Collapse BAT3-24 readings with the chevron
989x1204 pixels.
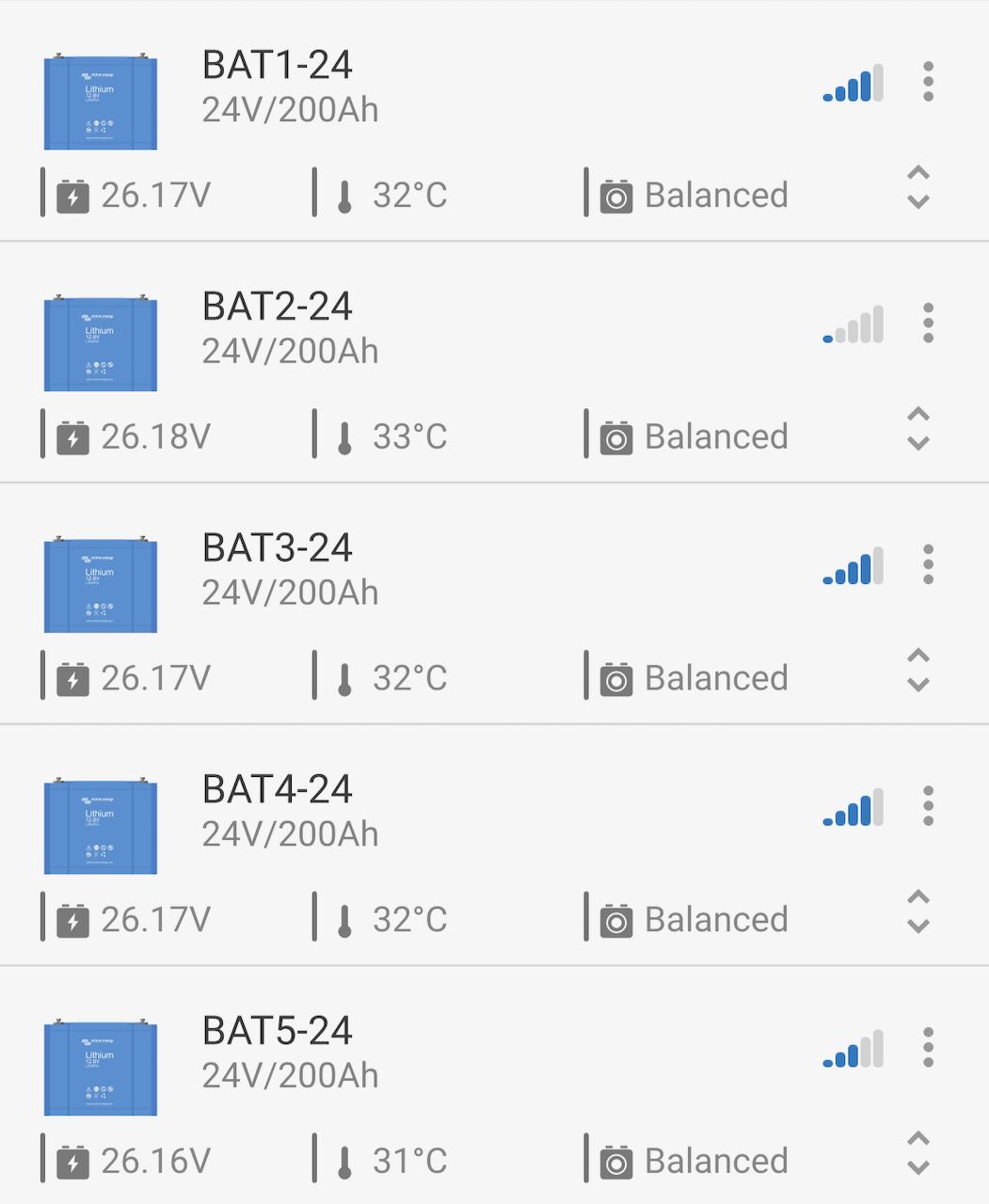917,670
